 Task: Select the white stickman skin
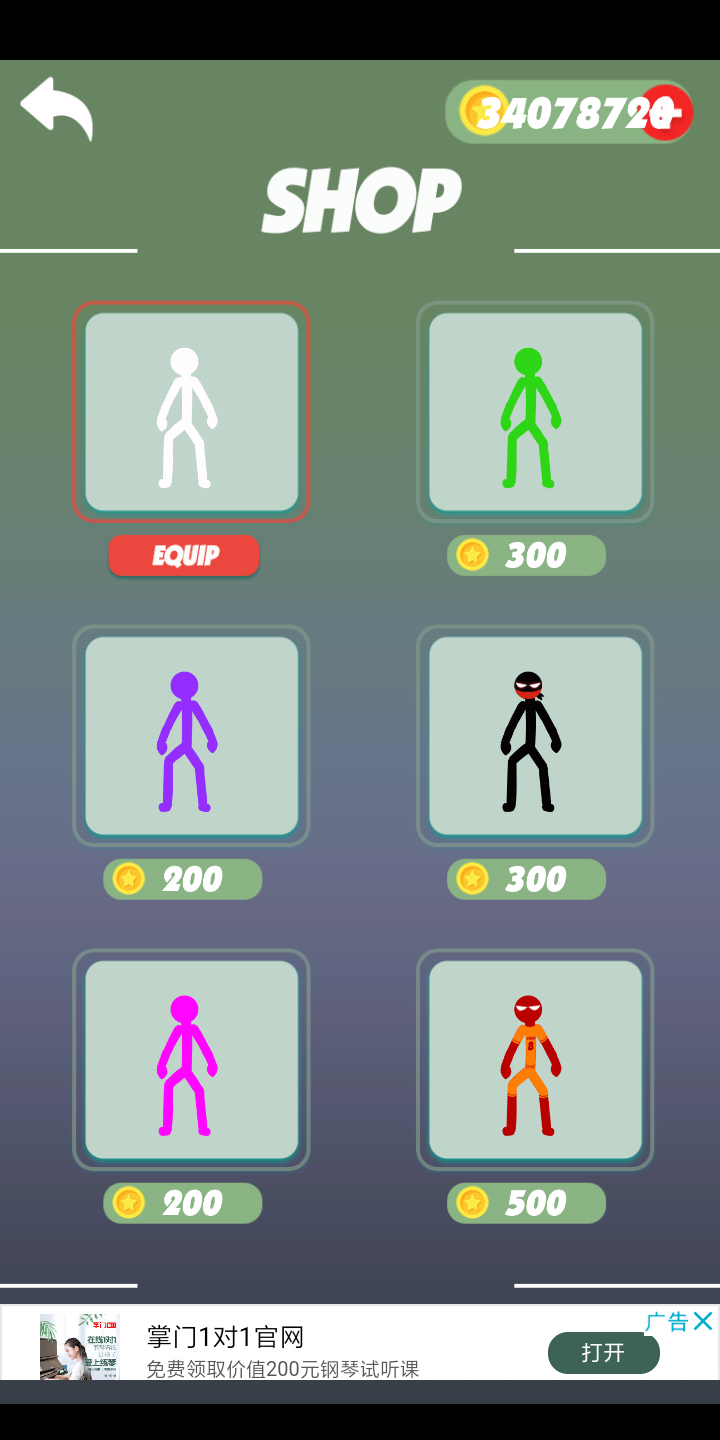pyautogui.click(x=191, y=412)
